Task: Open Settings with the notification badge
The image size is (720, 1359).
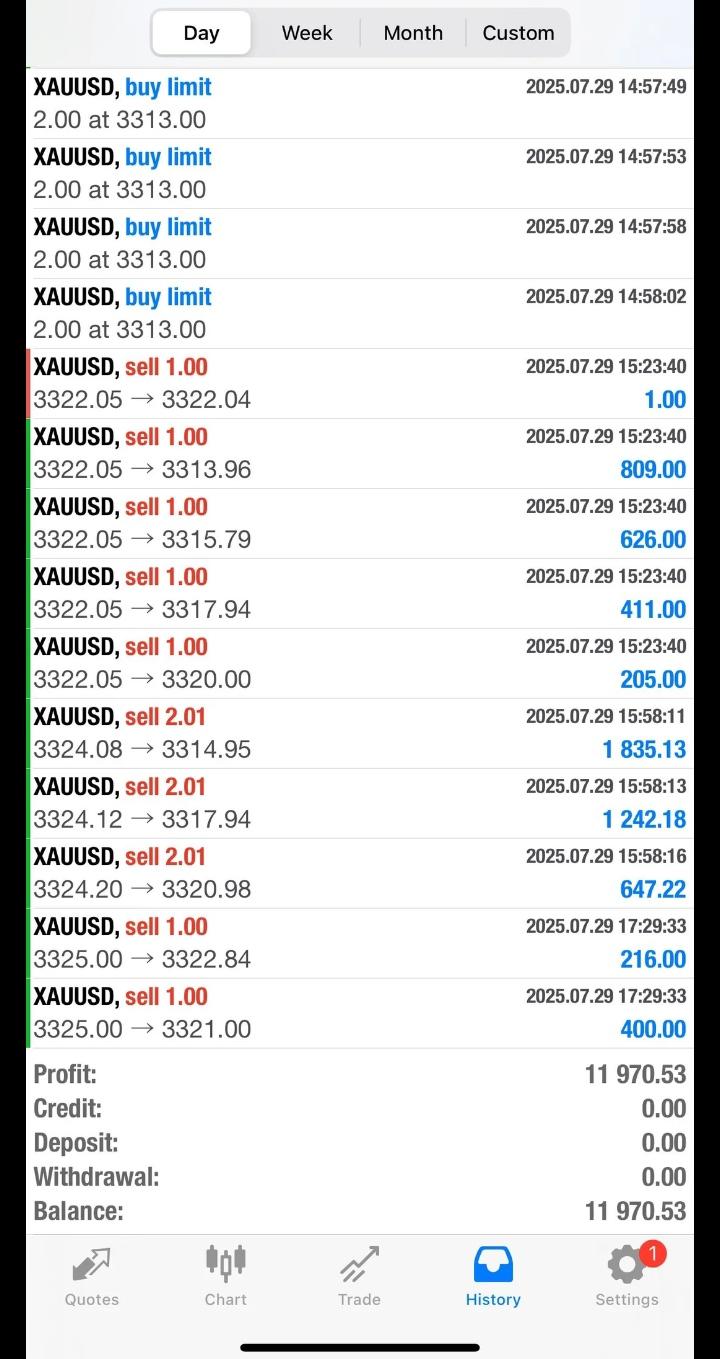Action: [627, 1277]
